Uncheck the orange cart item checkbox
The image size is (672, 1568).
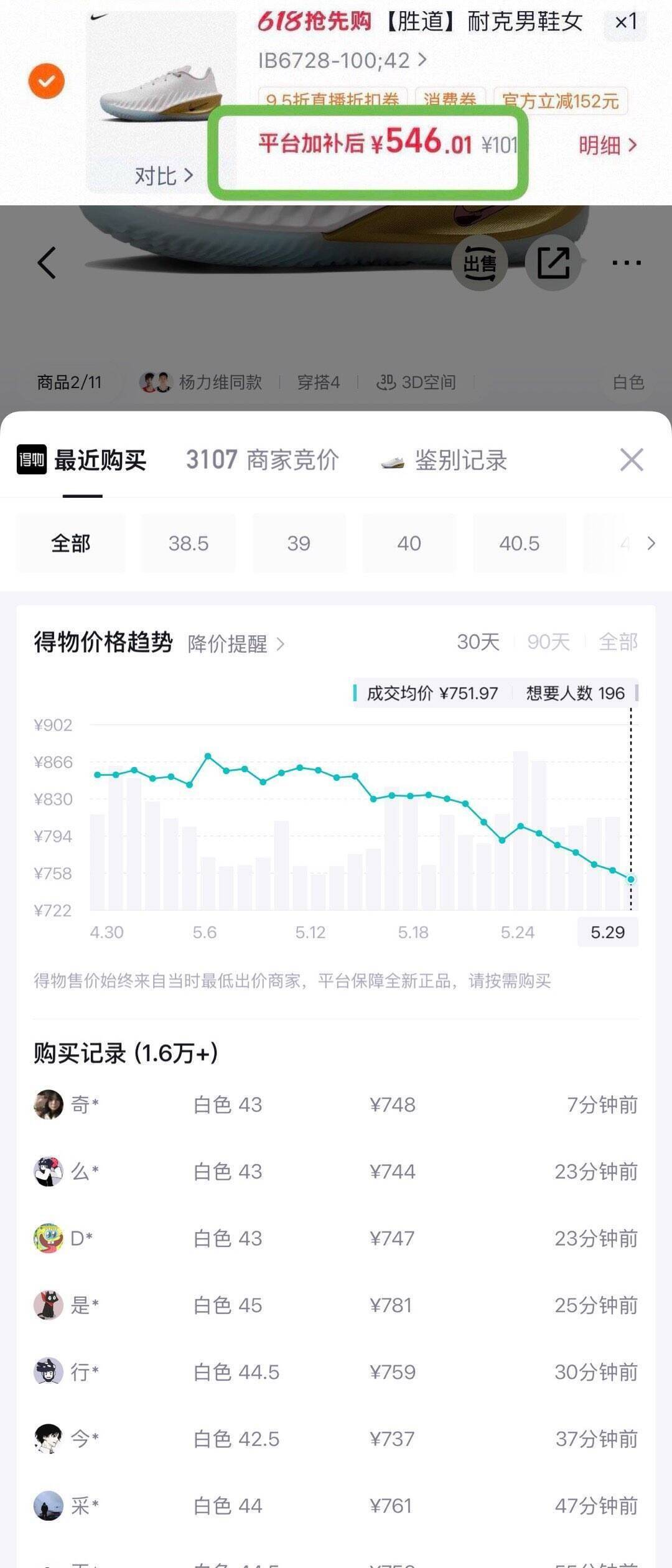[47, 81]
